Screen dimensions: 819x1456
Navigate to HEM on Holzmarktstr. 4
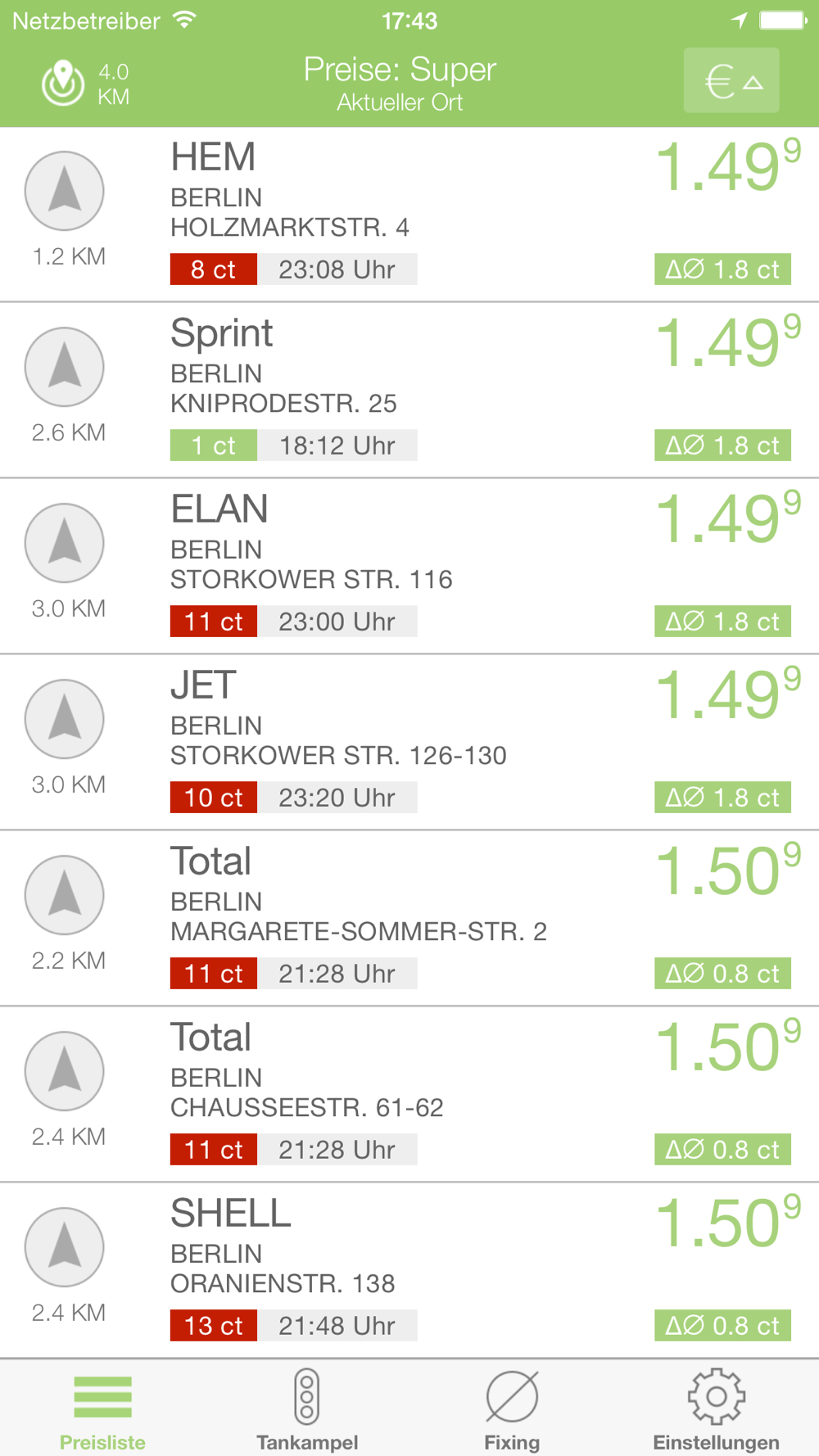click(x=64, y=192)
